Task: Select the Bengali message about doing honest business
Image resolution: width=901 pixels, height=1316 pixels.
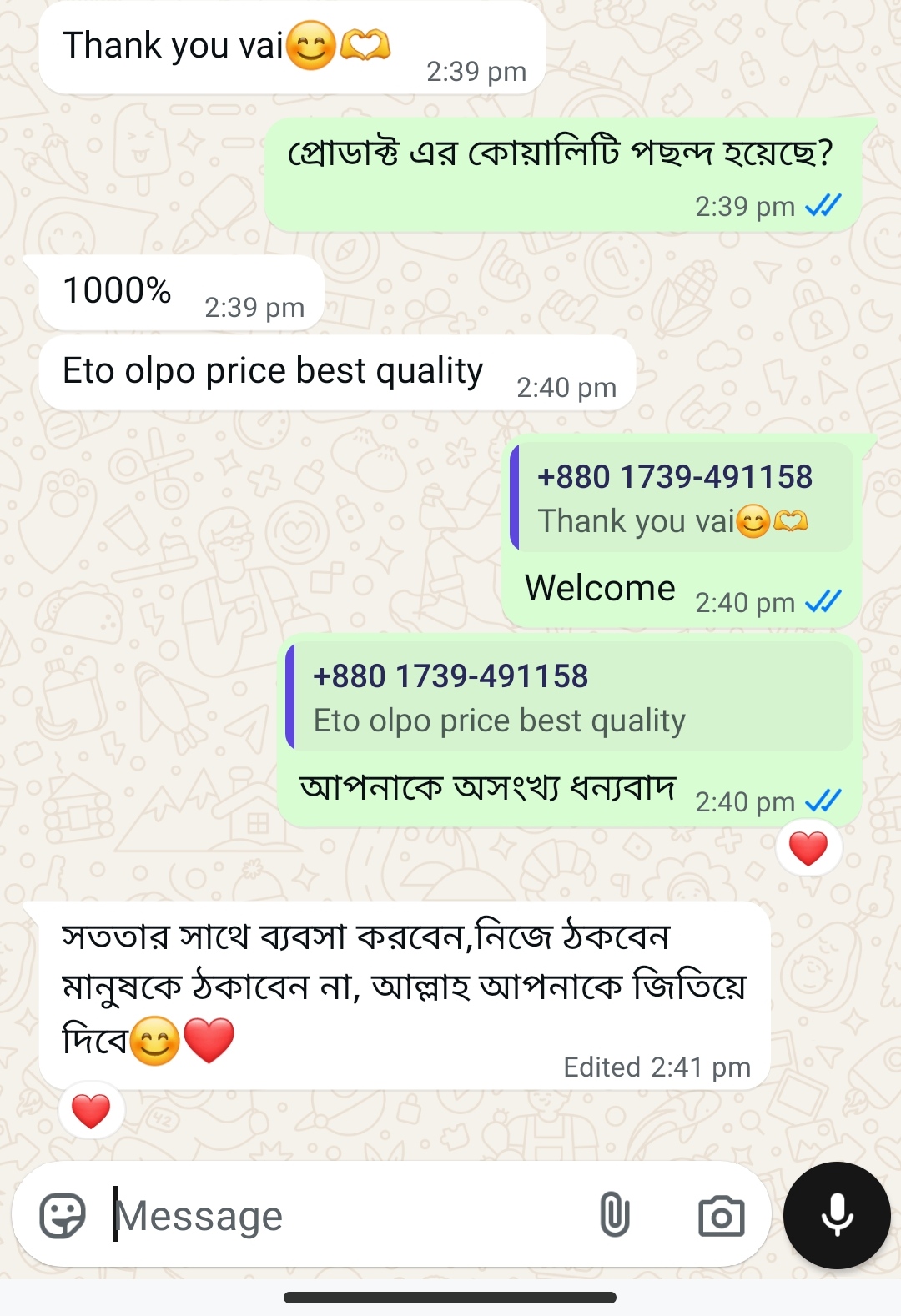Action: (400, 984)
